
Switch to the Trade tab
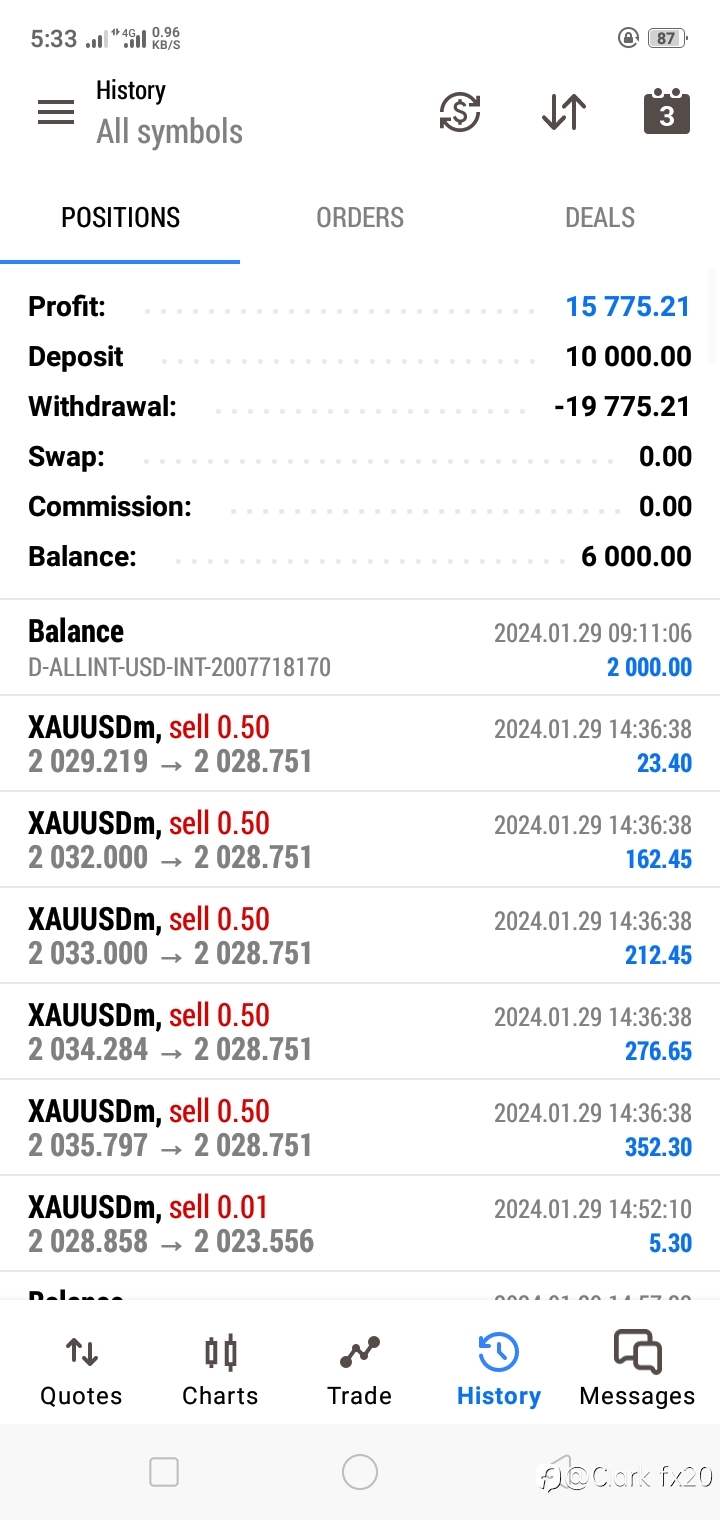359,1370
